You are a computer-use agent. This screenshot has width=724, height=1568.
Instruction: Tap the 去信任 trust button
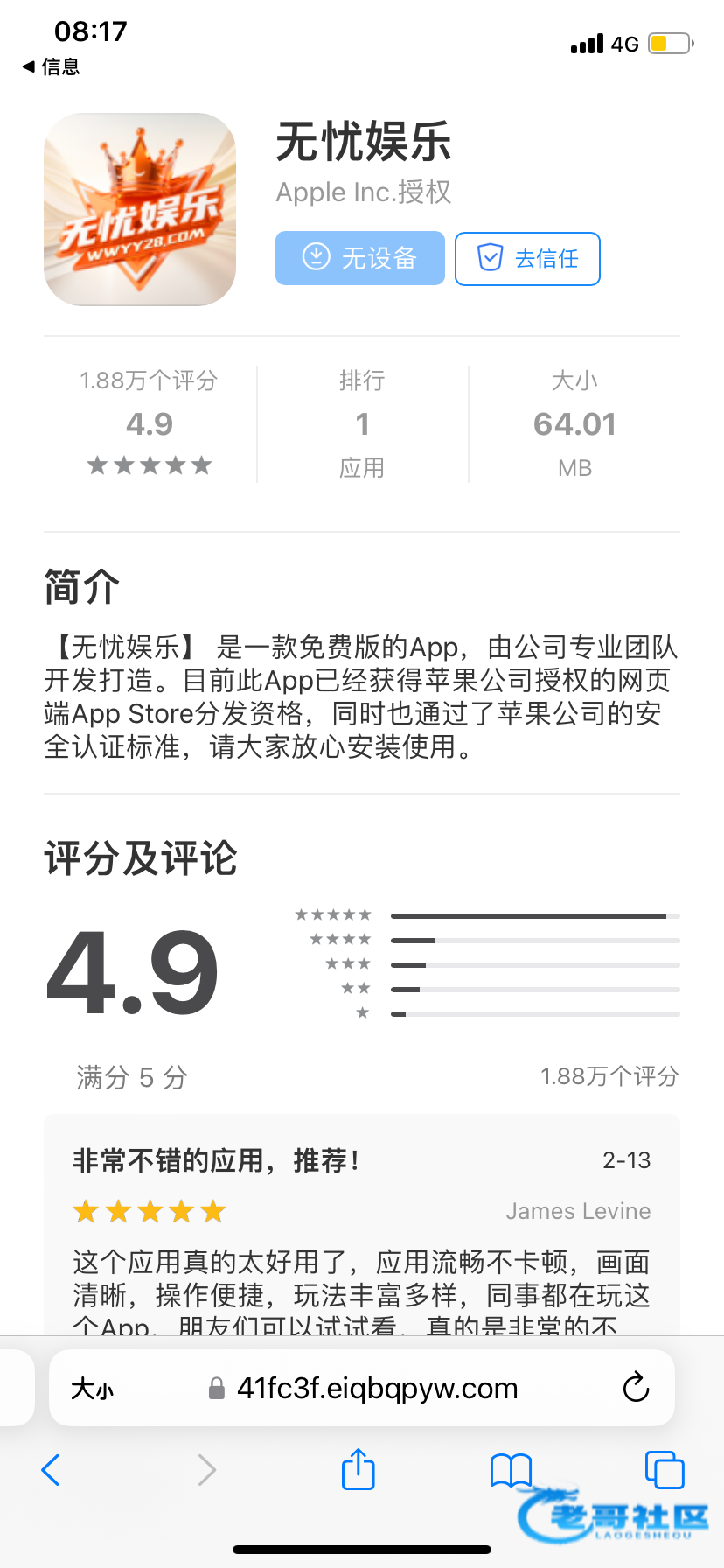click(x=527, y=258)
